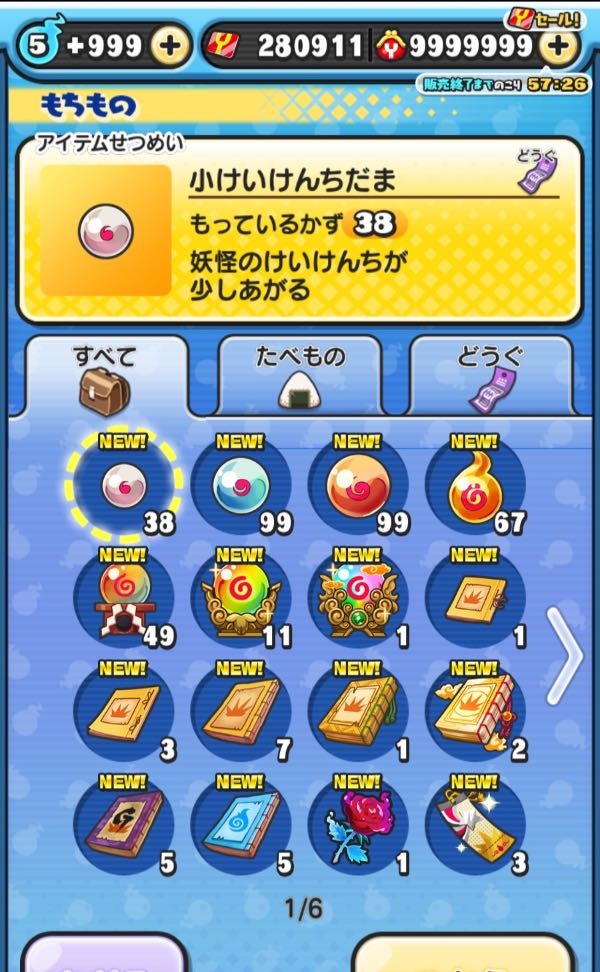Select the rainbow orb on stand with 49
This screenshot has width=600, height=972.
point(124,598)
